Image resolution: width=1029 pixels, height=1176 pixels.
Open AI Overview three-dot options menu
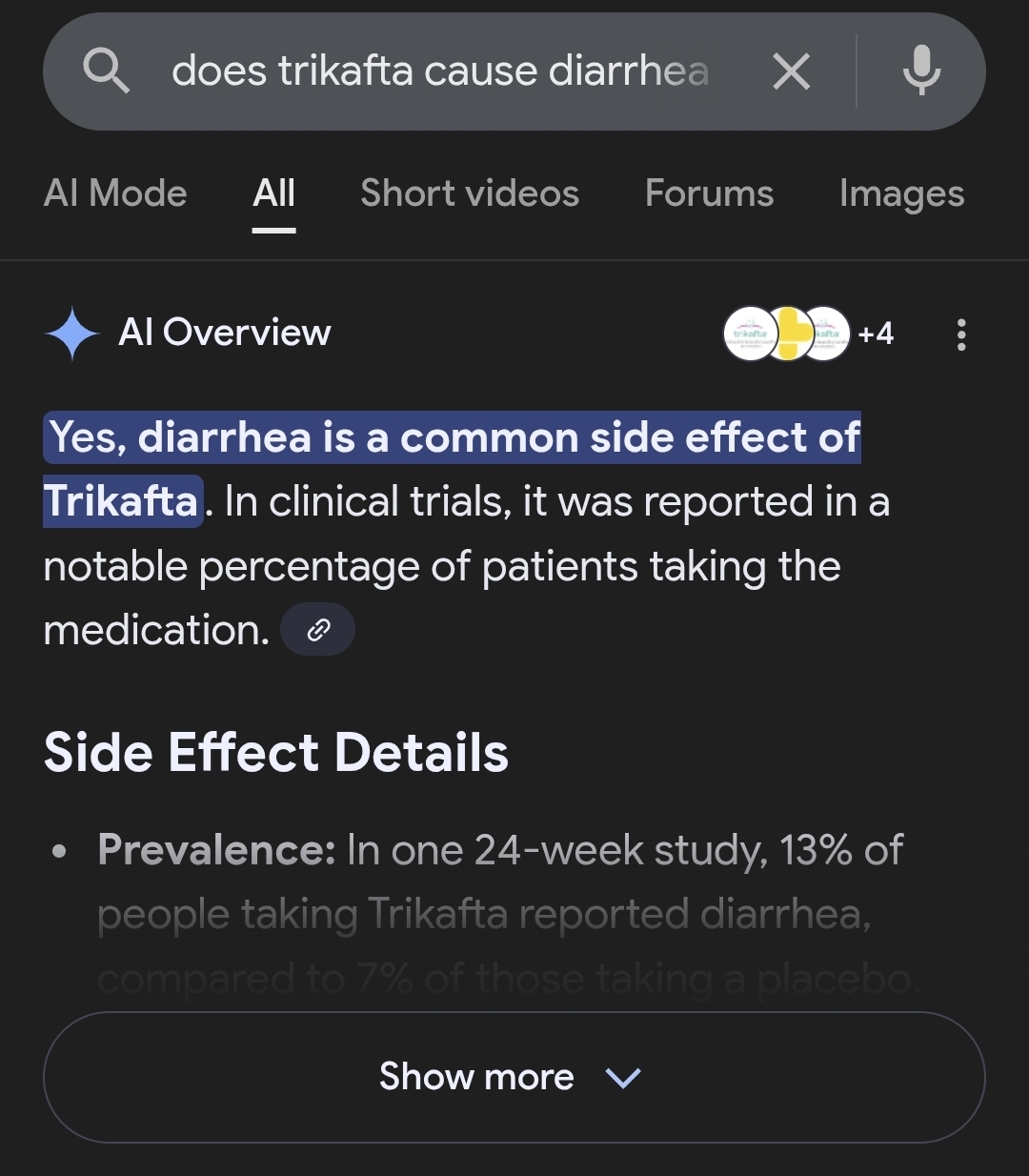[x=961, y=335]
